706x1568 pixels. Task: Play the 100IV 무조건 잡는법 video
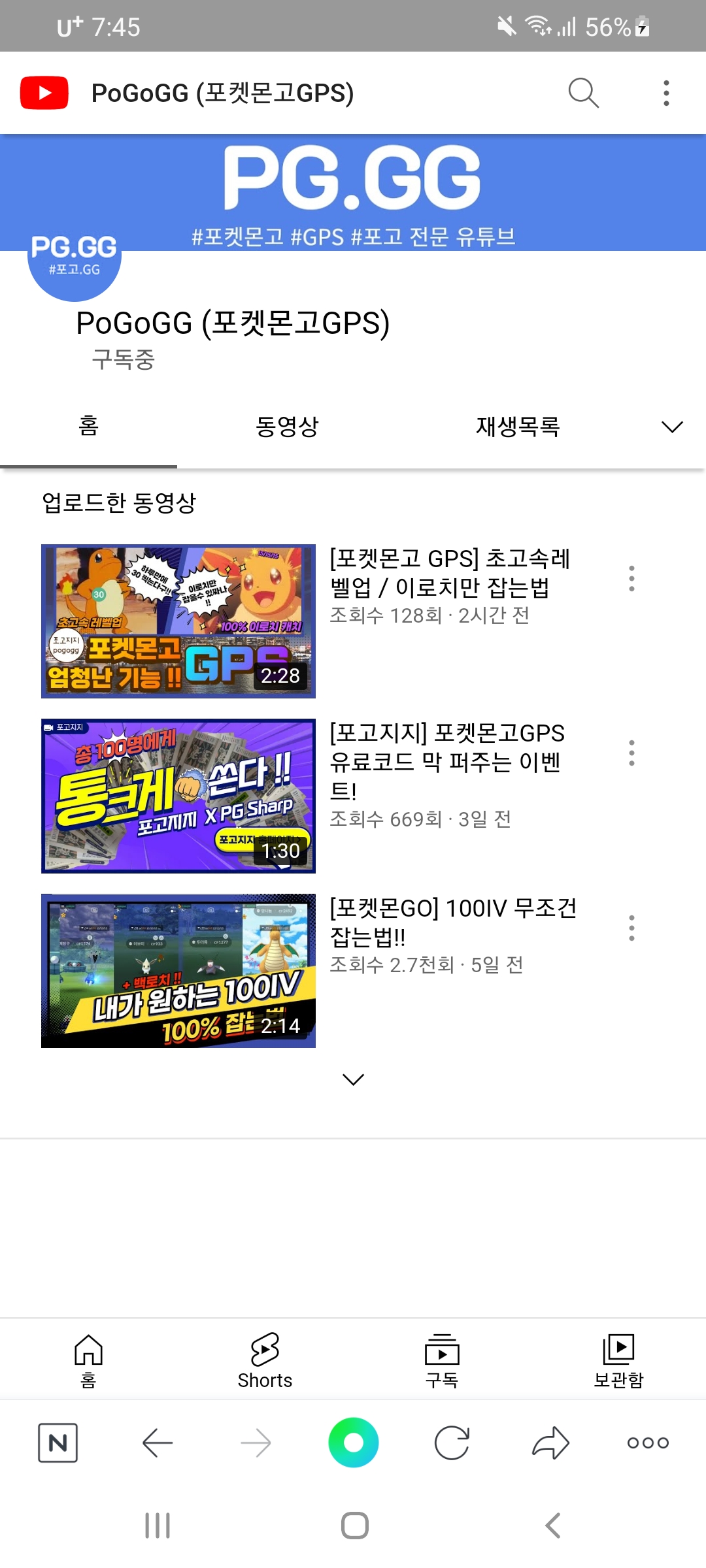(x=178, y=970)
